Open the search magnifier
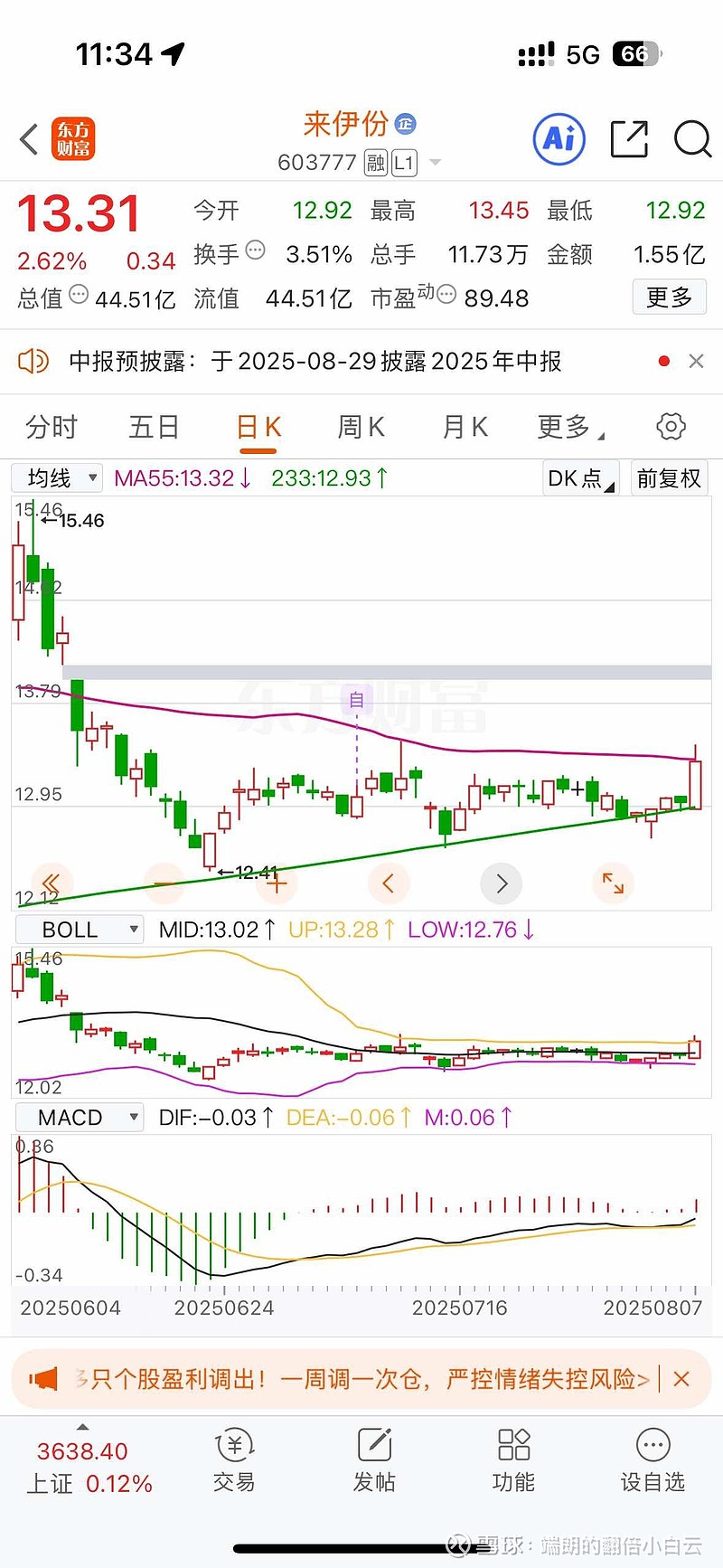The height and width of the screenshot is (1568, 723). (693, 139)
